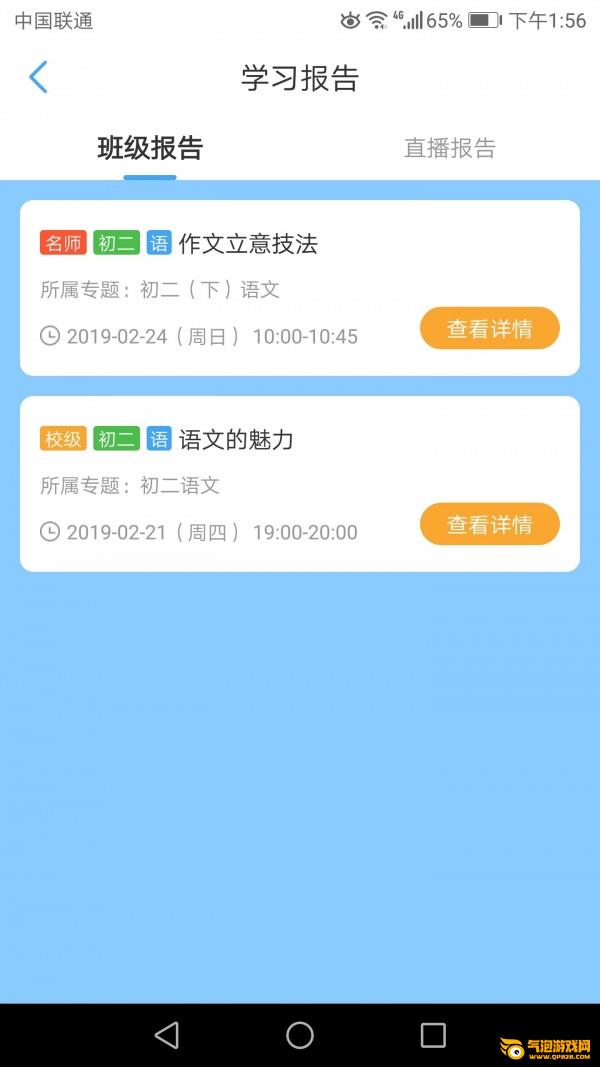Tap 查看详情 for 作文立意技法
600x1067 pixels.
coord(490,329)
